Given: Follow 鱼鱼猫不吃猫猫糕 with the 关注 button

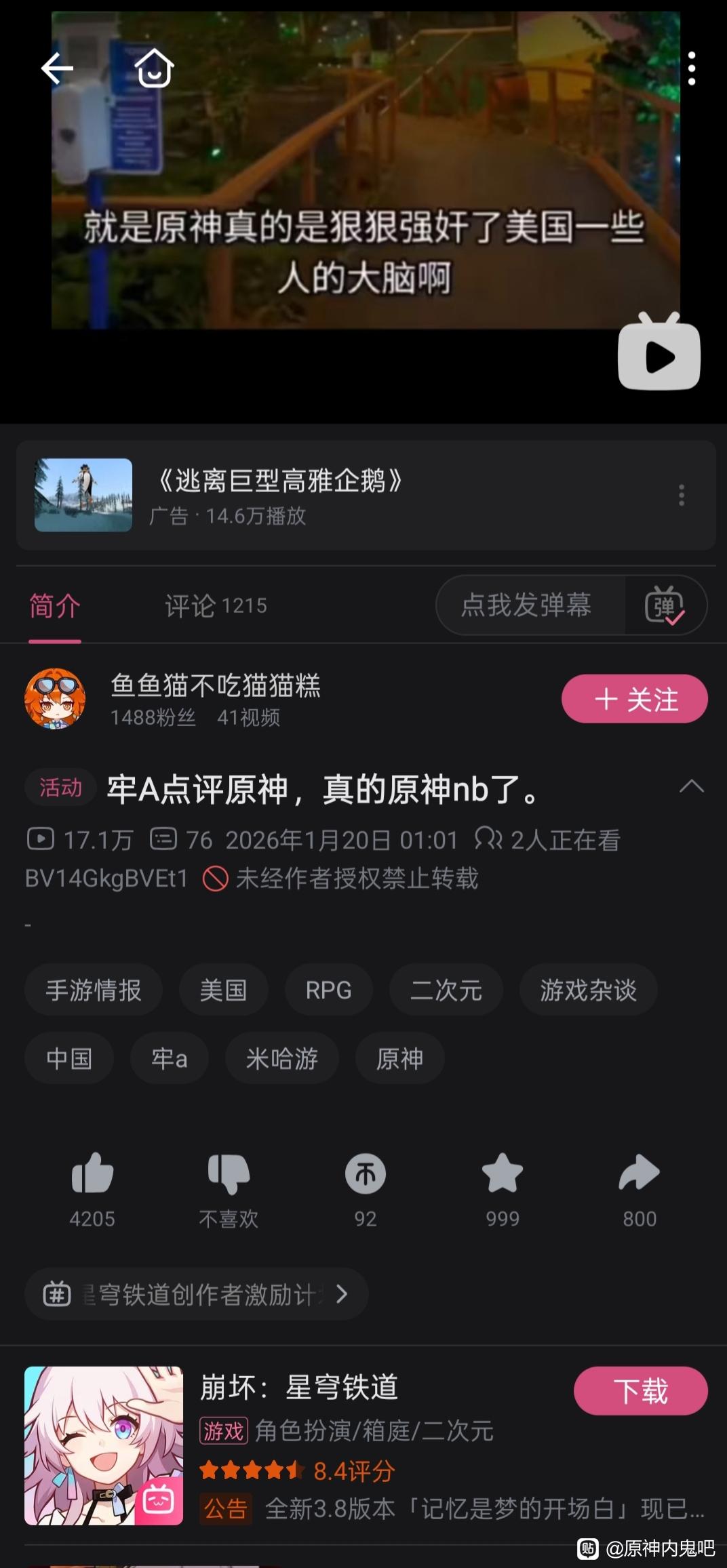Looking at the screenshot, I should [634, 699].
